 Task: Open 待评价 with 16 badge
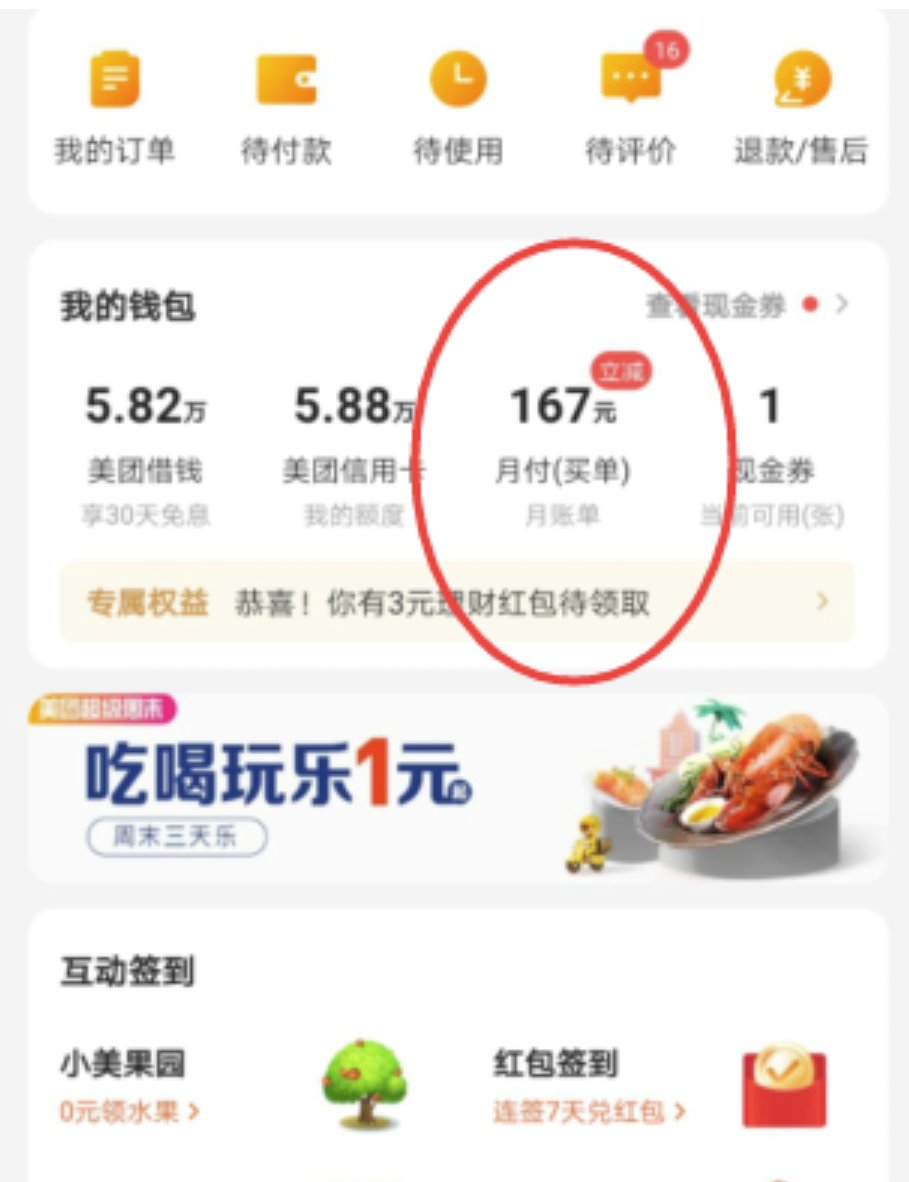tap(631, 108)
